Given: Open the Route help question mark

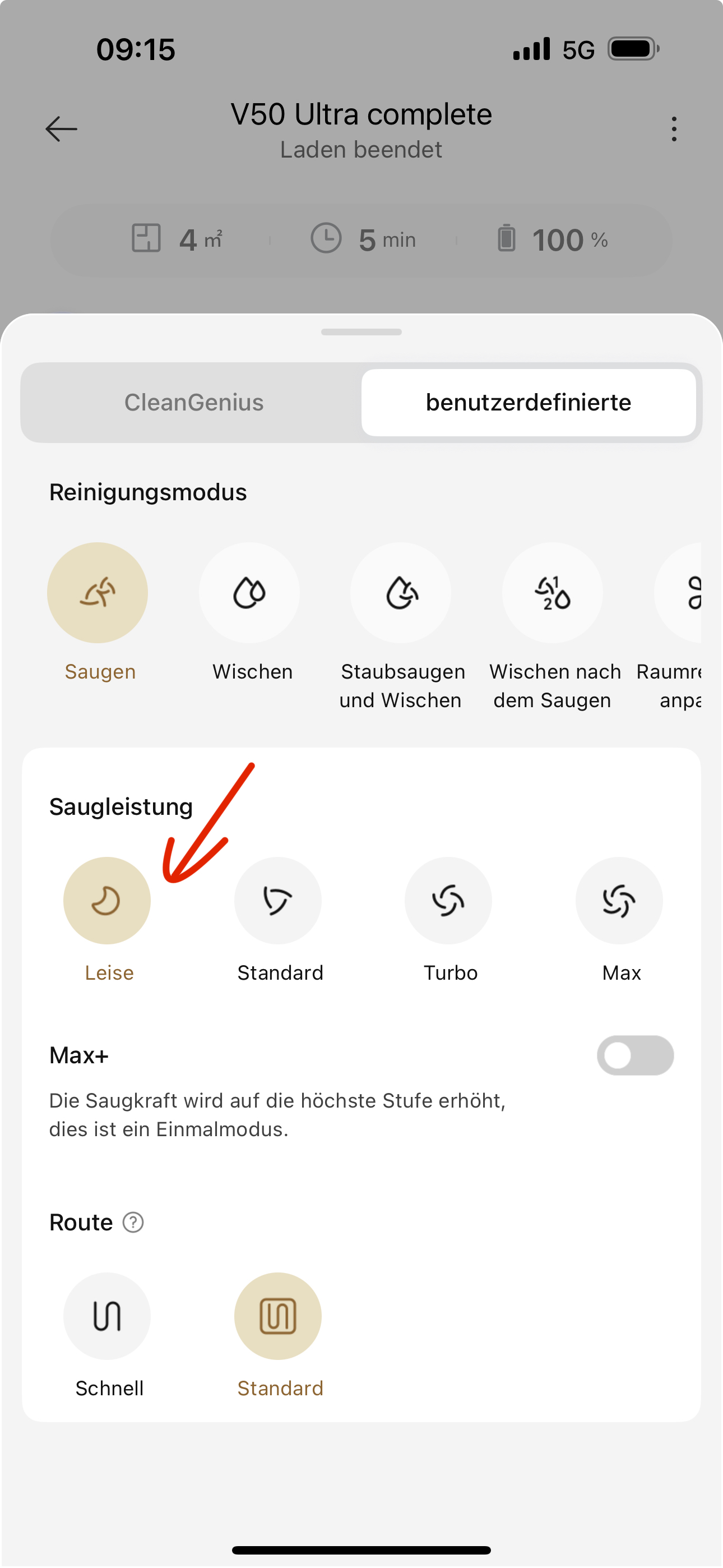Looking at the screenshot, I should [x=133, y=1222].
